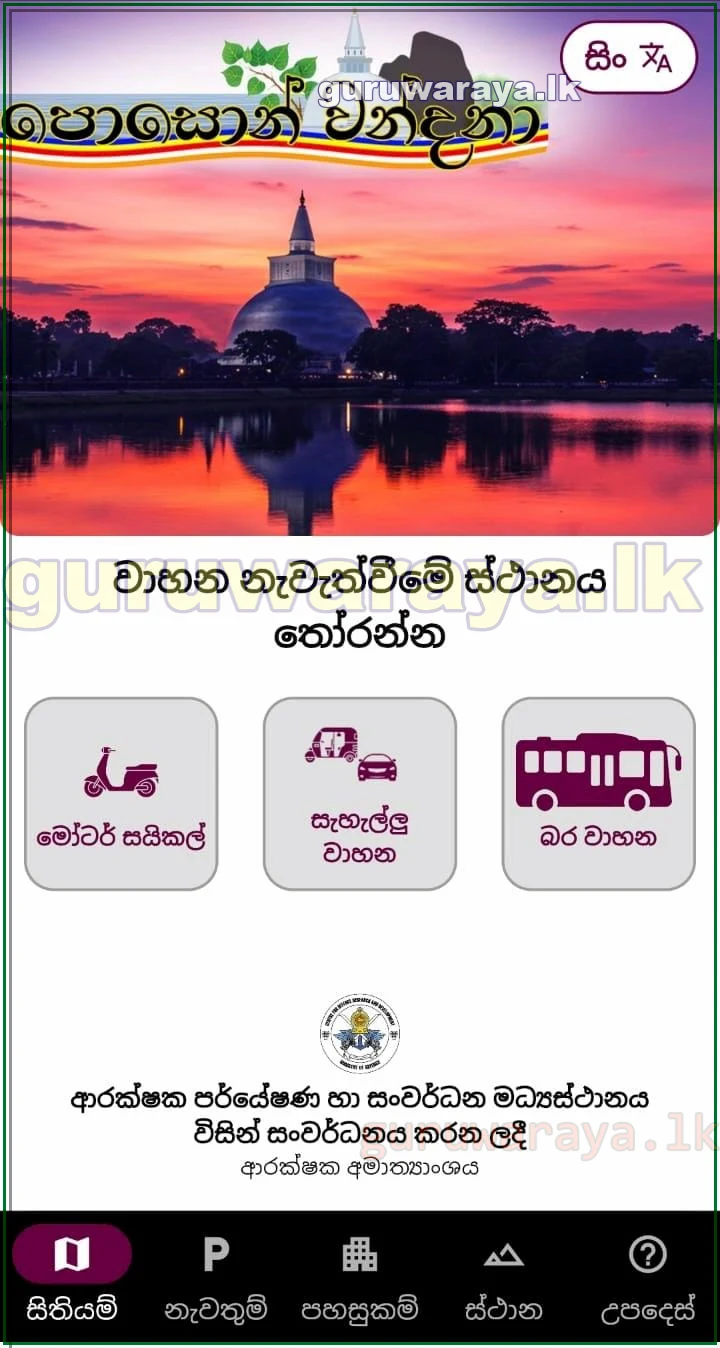The width and height of the screenshot is (720, 1348).
Task: Select මෝටර් සයිකල් parking option
Action: pyautogui.click(x=121, y=793)
